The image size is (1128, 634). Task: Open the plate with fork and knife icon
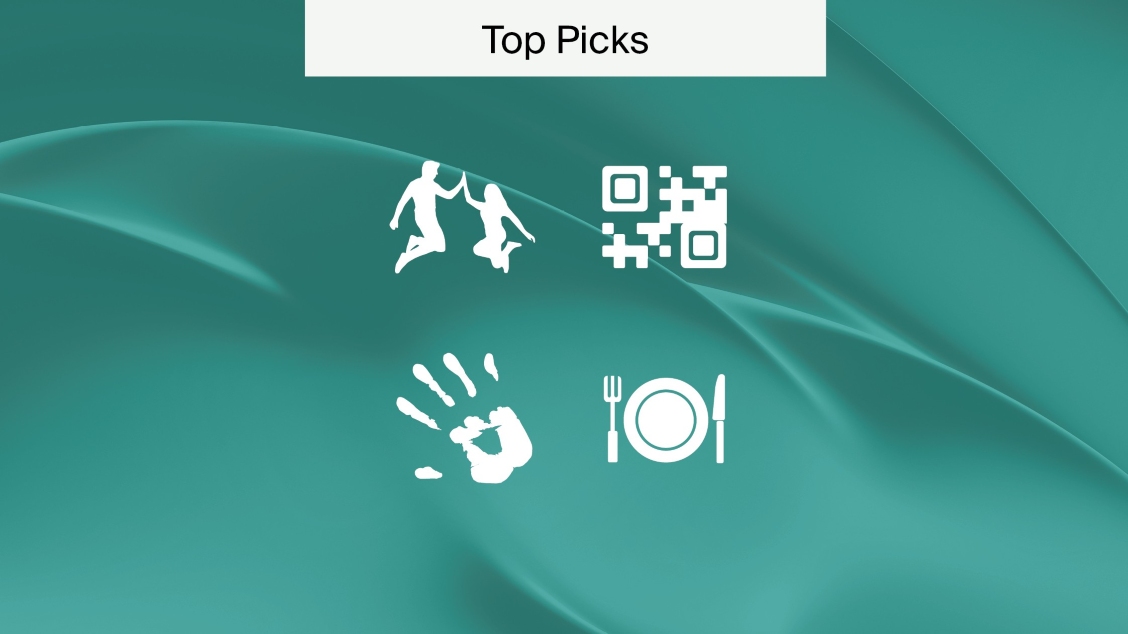pyautogui.click(x=664, y=418)
